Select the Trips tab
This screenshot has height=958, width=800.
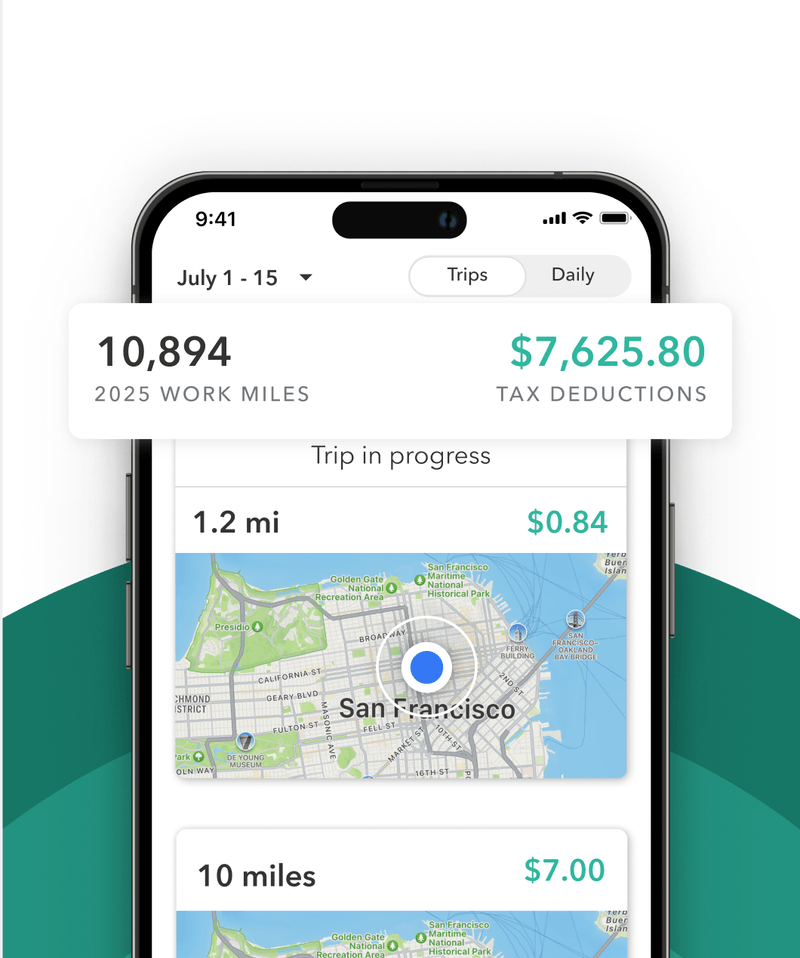coord(467,275)
